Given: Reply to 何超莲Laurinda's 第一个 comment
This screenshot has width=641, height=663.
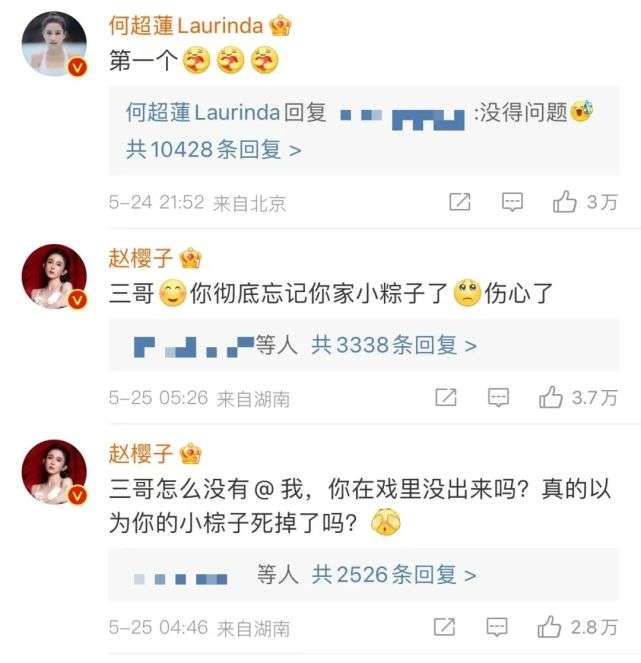Looking at the screenshot, I should [x=512, y=202].
